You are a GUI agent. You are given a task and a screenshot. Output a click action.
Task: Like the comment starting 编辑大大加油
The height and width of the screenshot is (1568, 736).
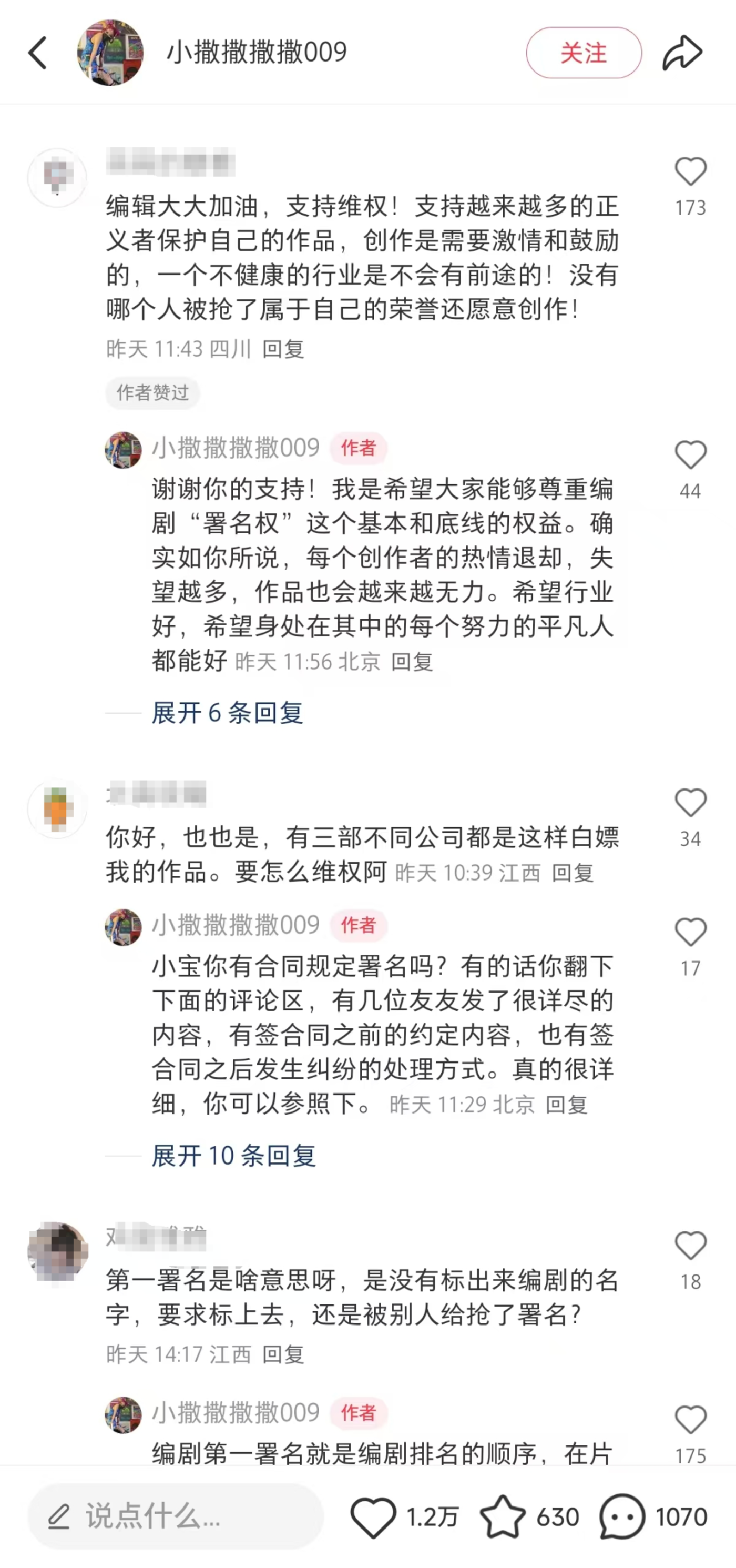[x=690, y=171]
